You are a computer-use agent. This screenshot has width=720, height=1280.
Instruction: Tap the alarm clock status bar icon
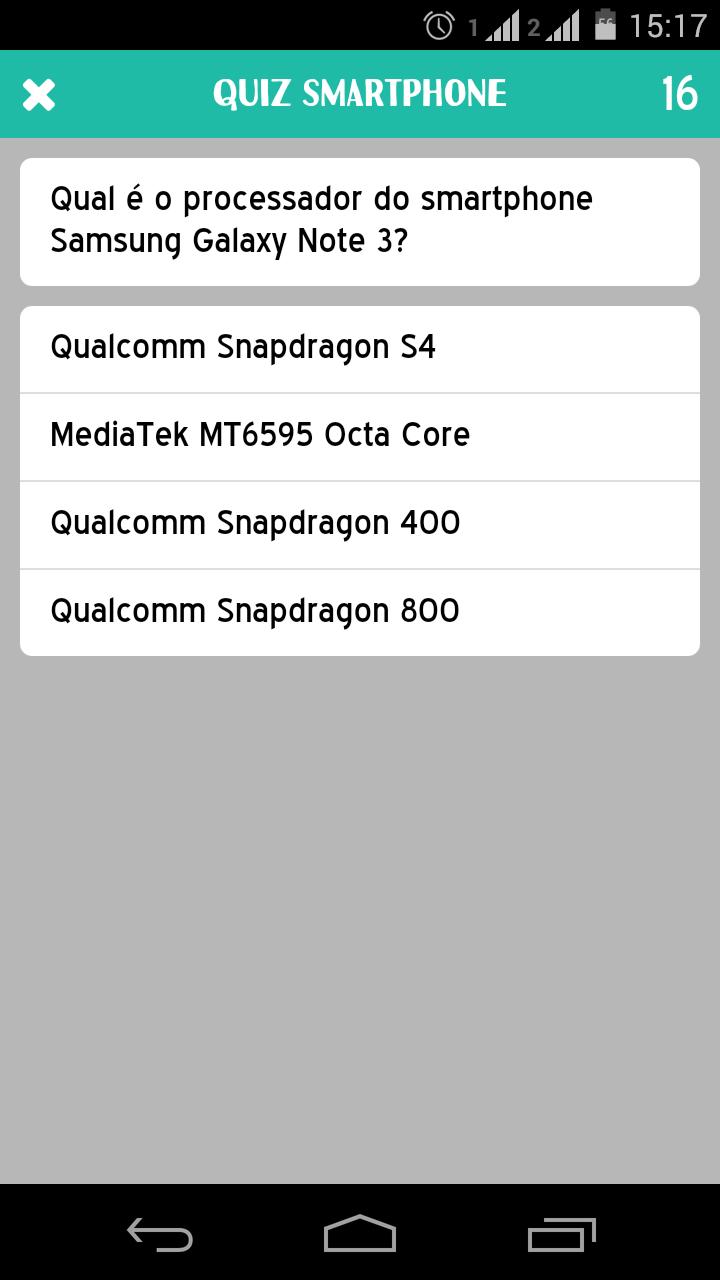tap(438, 24)
